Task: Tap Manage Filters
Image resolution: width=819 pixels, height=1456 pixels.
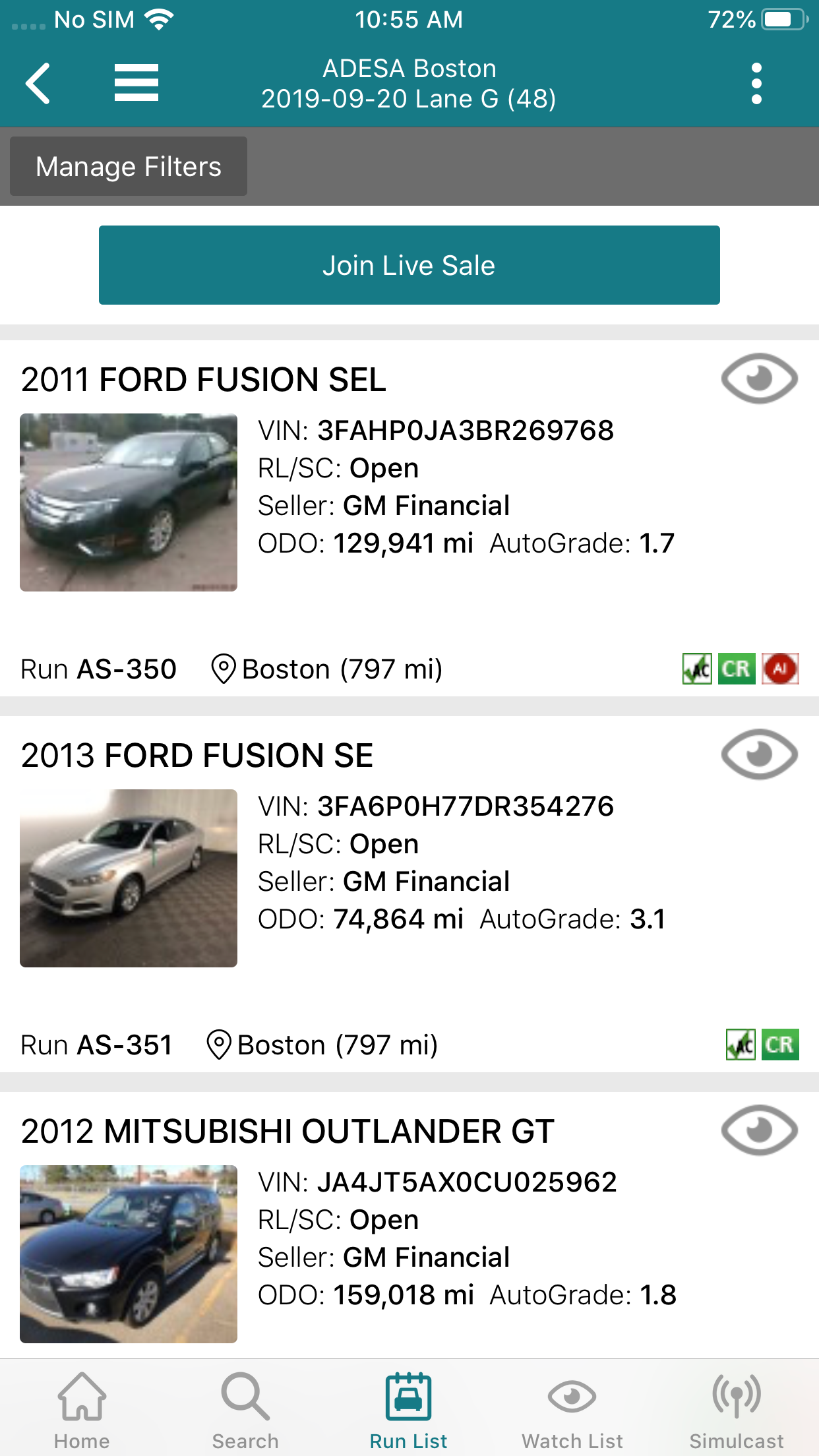Action: click(x=129, y=167)
